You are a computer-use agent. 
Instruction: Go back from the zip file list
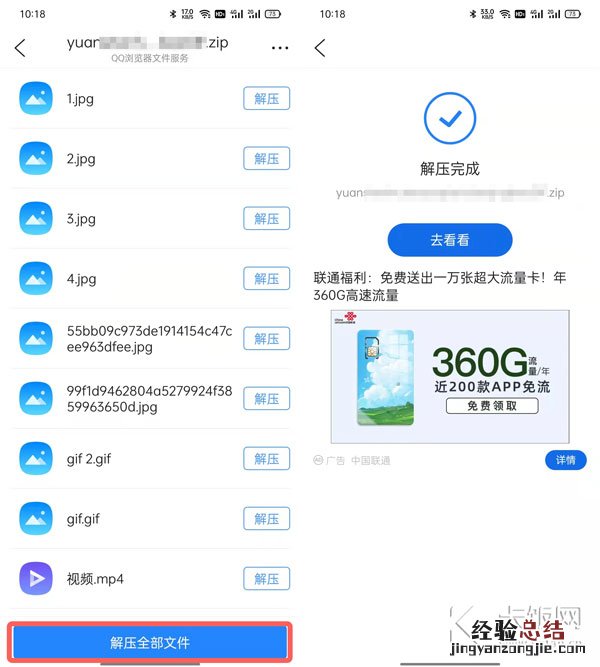pyautogui.click(x=20, y=48)
